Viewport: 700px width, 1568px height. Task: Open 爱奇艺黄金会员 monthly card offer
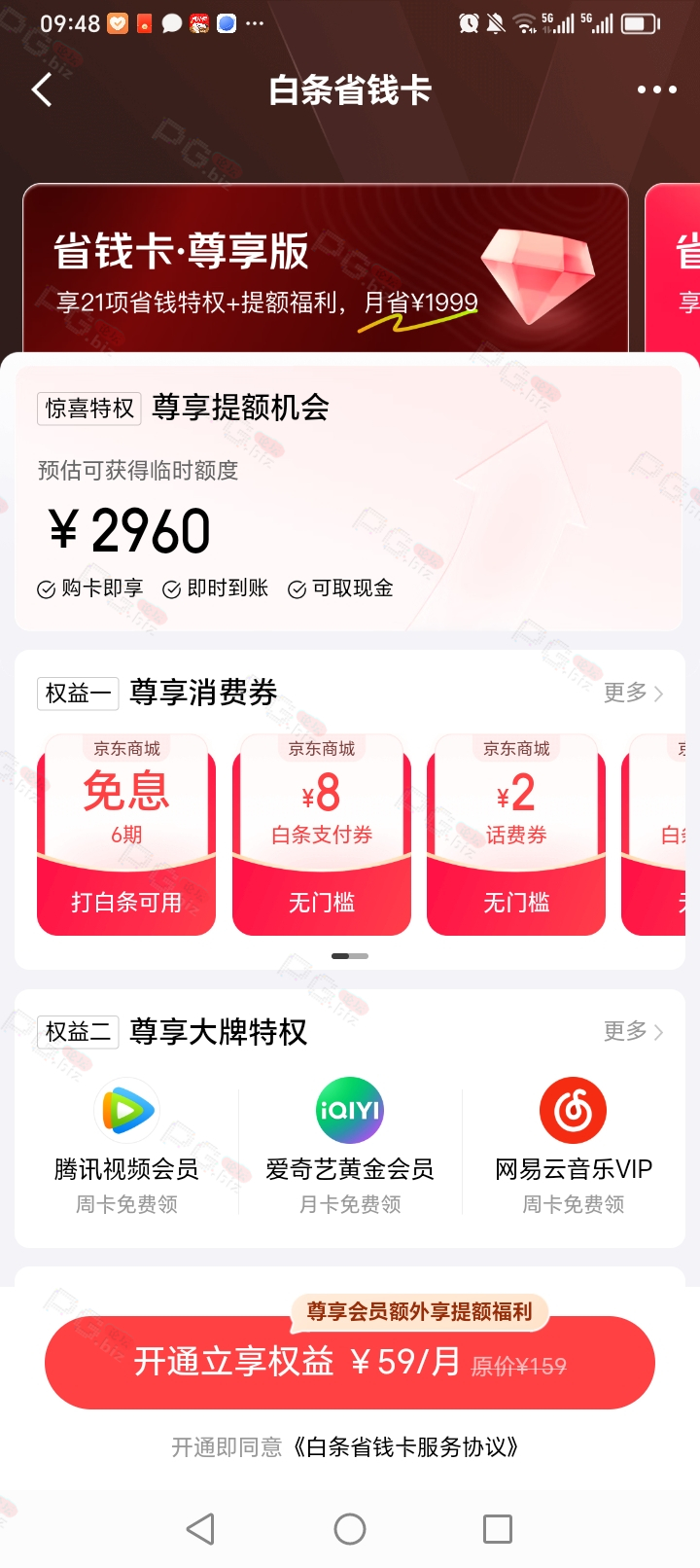click(x=350, y=1146)
